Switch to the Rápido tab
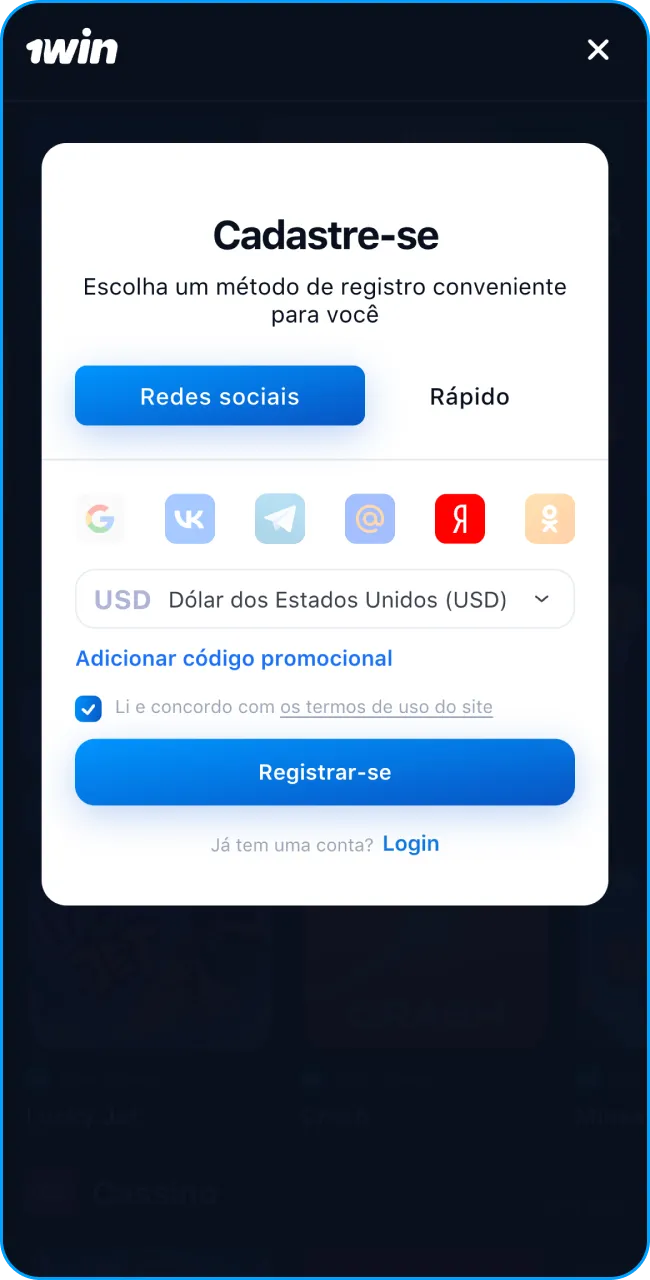This screenshot has width=650, height=1280. click(469, 396)
